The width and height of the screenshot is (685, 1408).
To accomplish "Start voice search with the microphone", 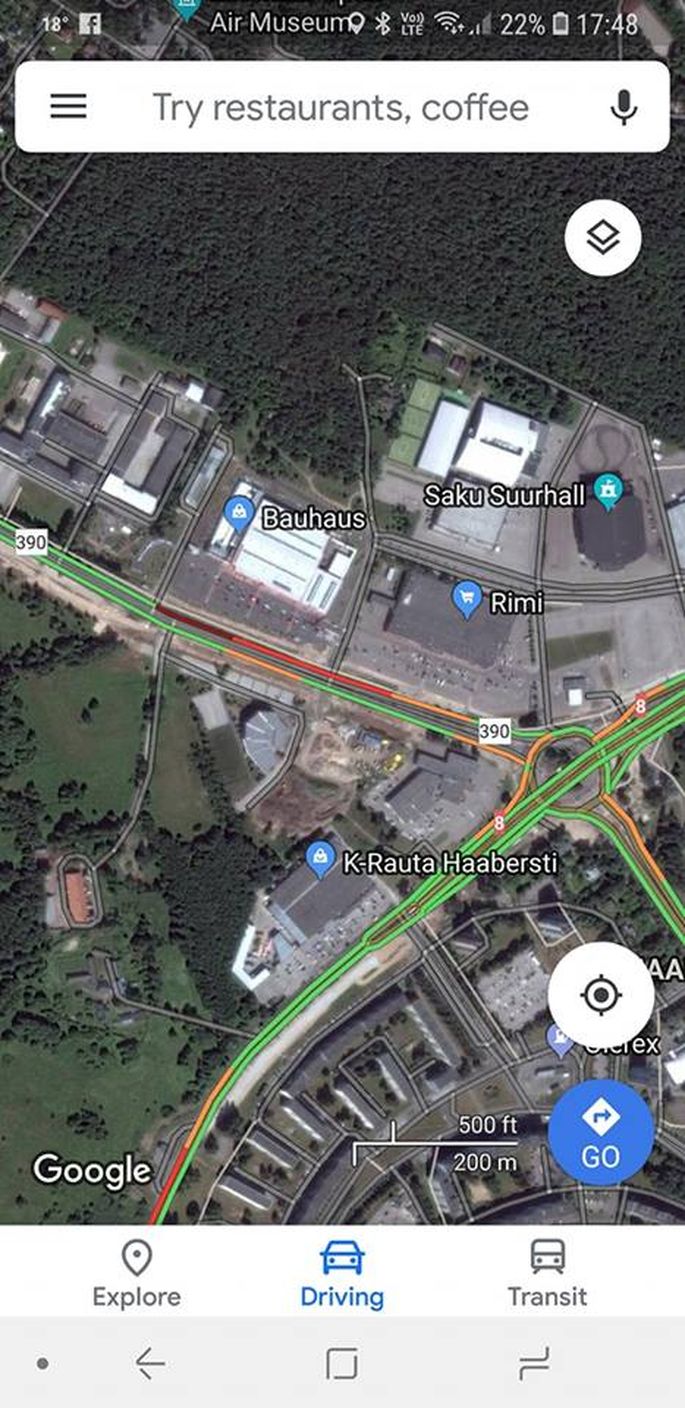I will 624,107.
